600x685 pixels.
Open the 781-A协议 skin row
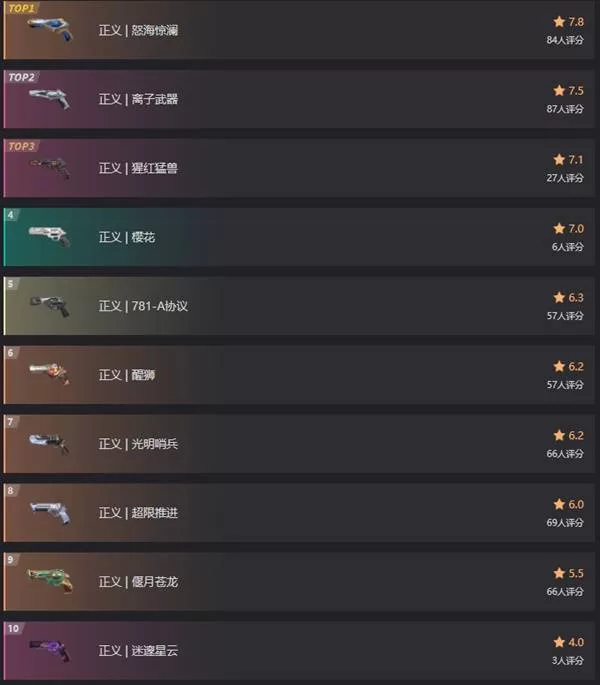[143, 306]
